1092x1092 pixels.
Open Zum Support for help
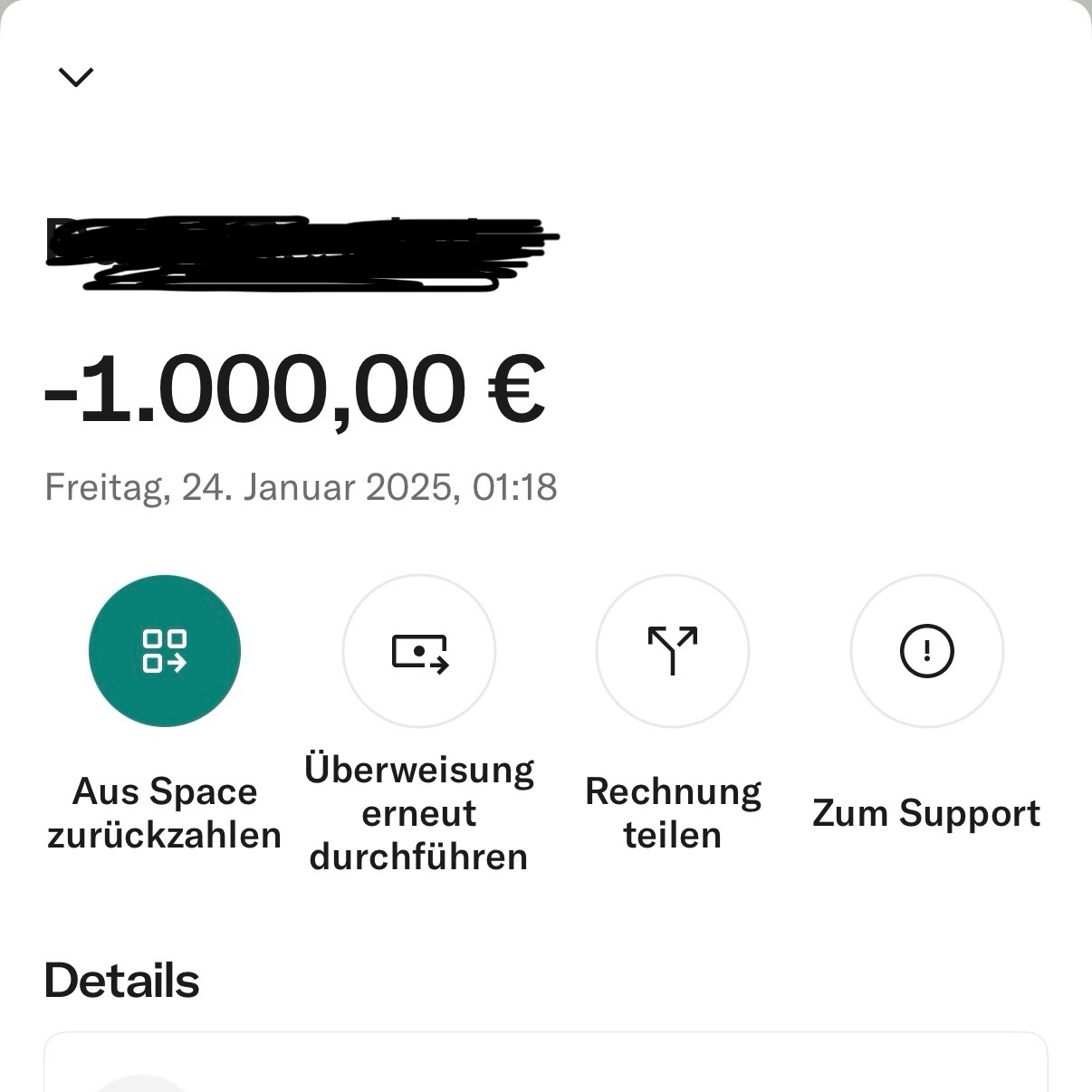[x=926, y=651]
